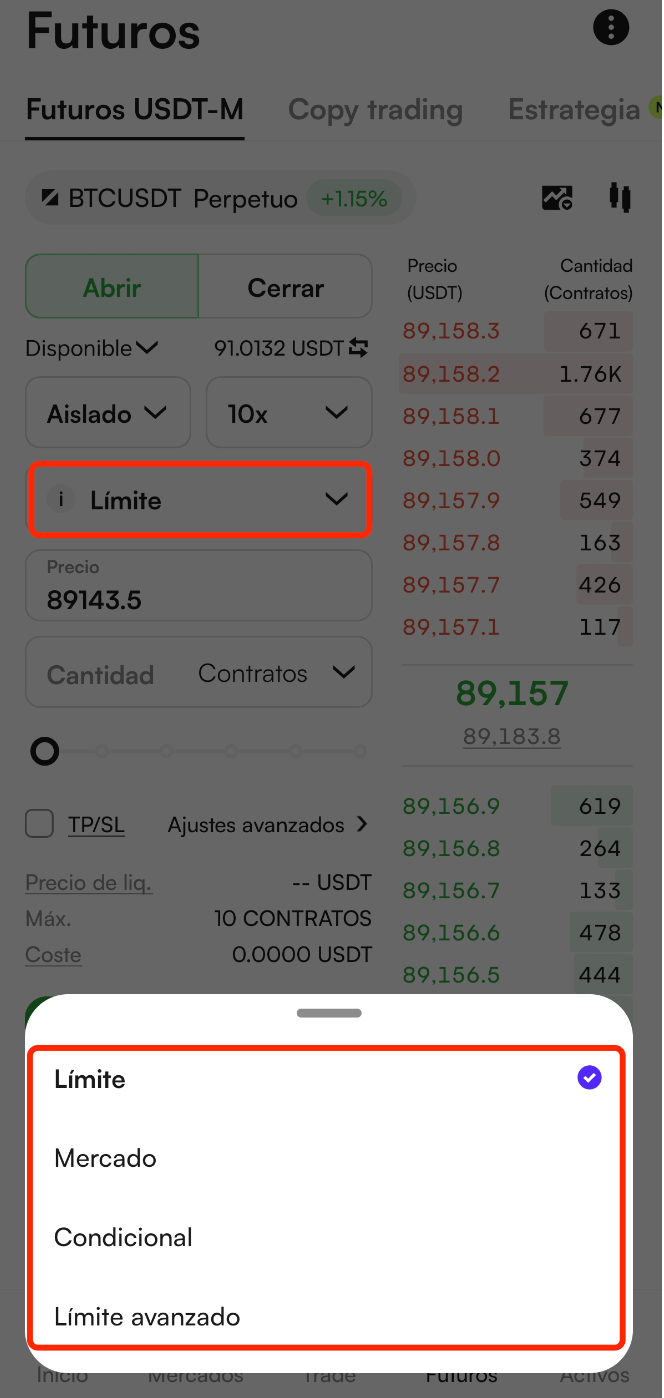Switch order type to Límite avanzado
The height and width of the screenshot is (1398, 664).
pos(147,1317)
